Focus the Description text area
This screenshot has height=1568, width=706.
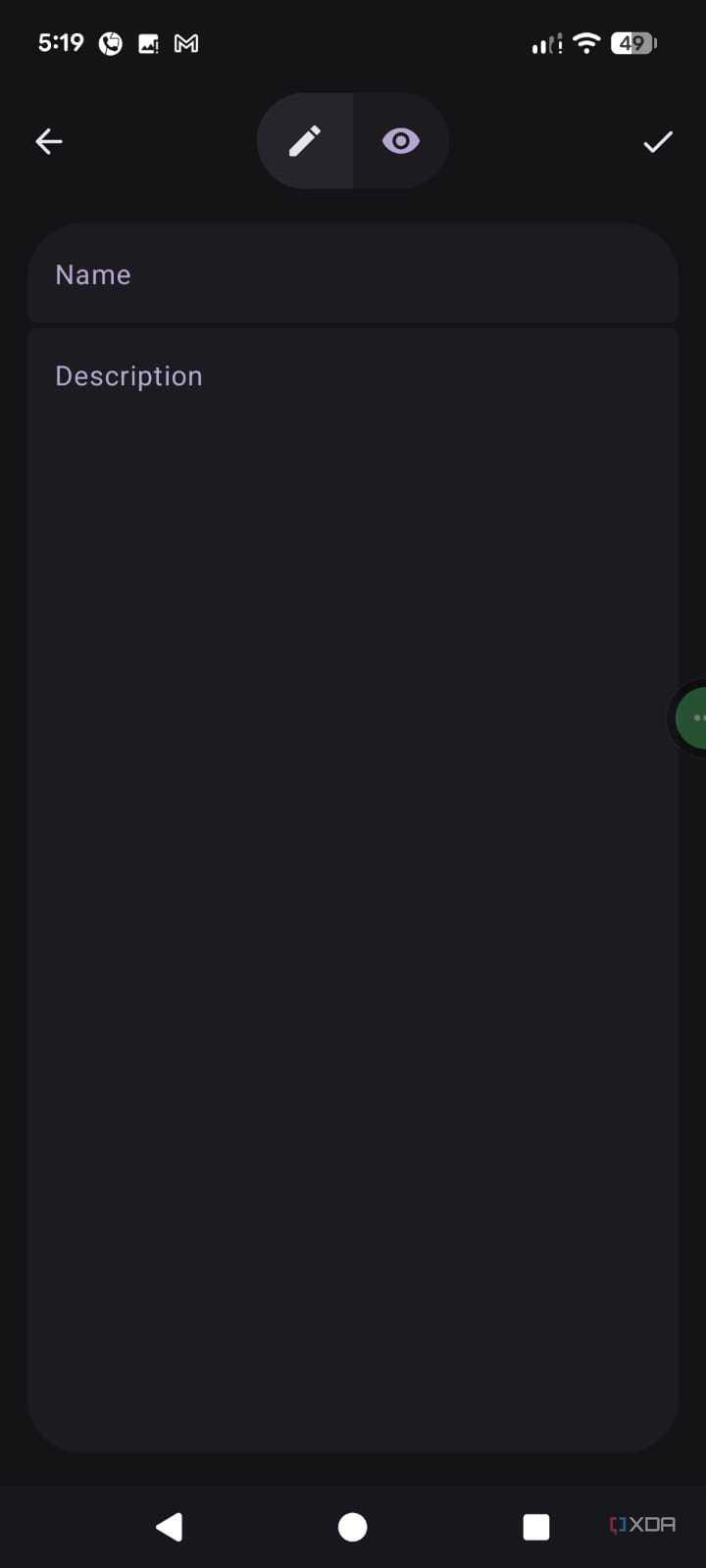point(353,890)
